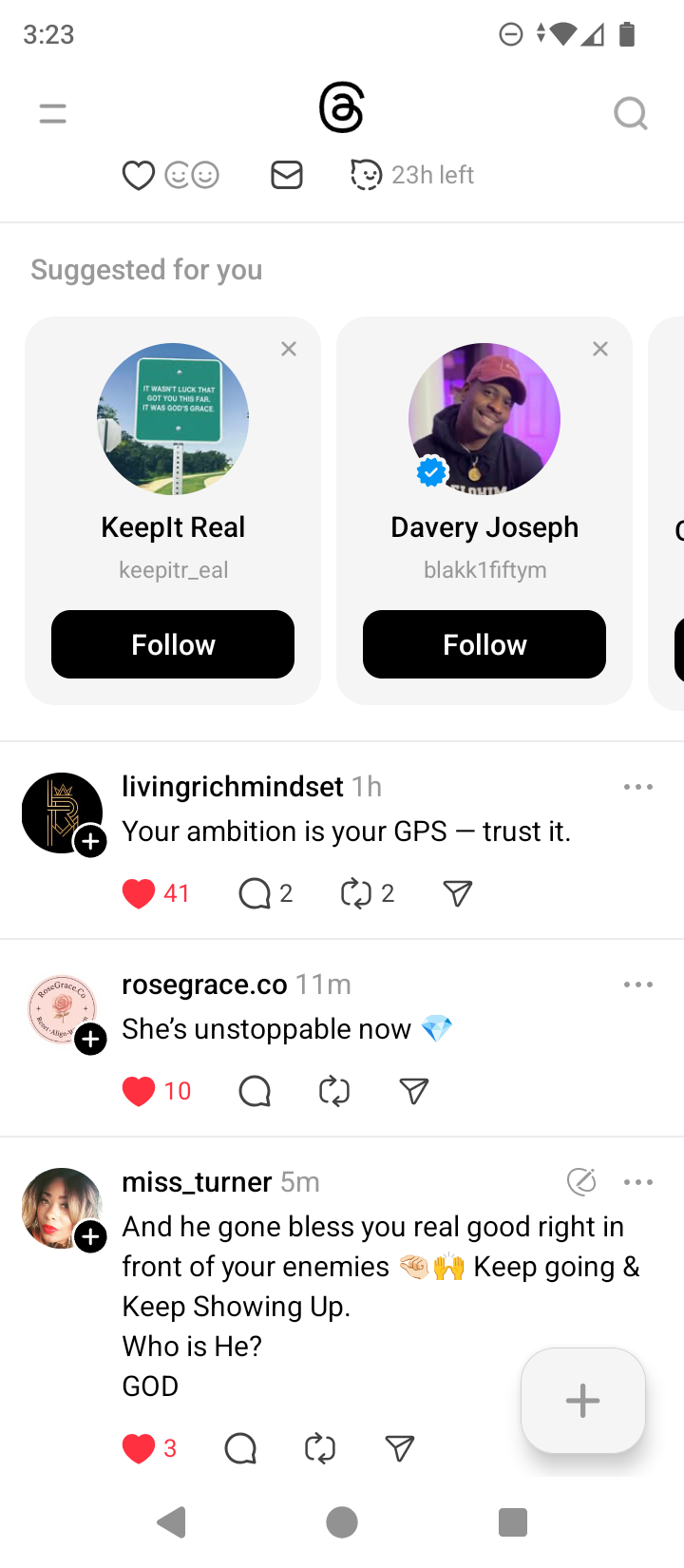Repost miss_turner's post
The image size is (684, 1568).
click(x=320, y=1448)
